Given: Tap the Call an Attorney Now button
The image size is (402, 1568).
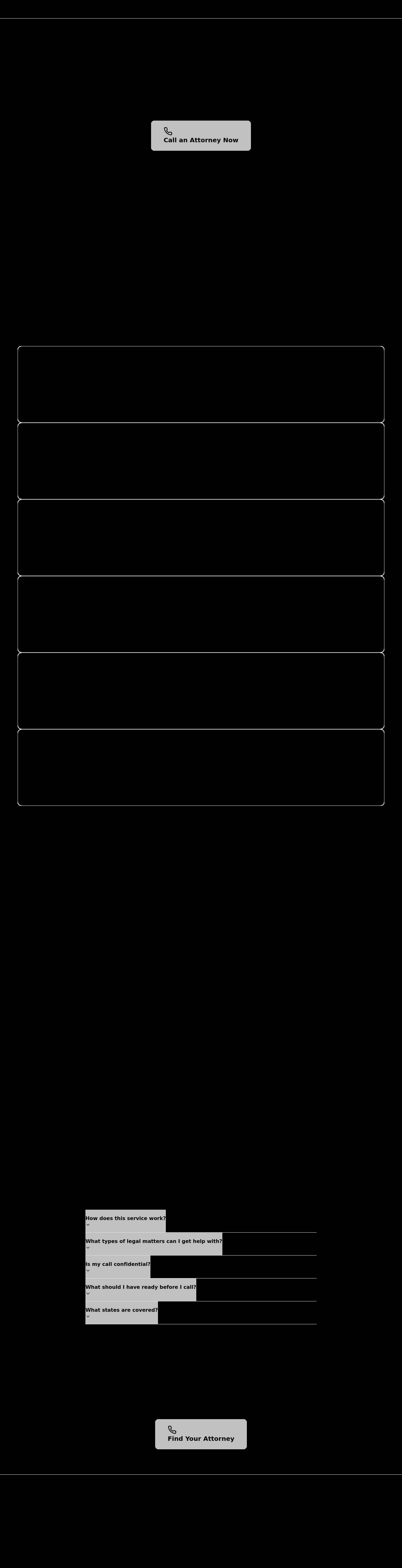Looking at the screenshot, I should pyautogui.click(x=200, y=136).
